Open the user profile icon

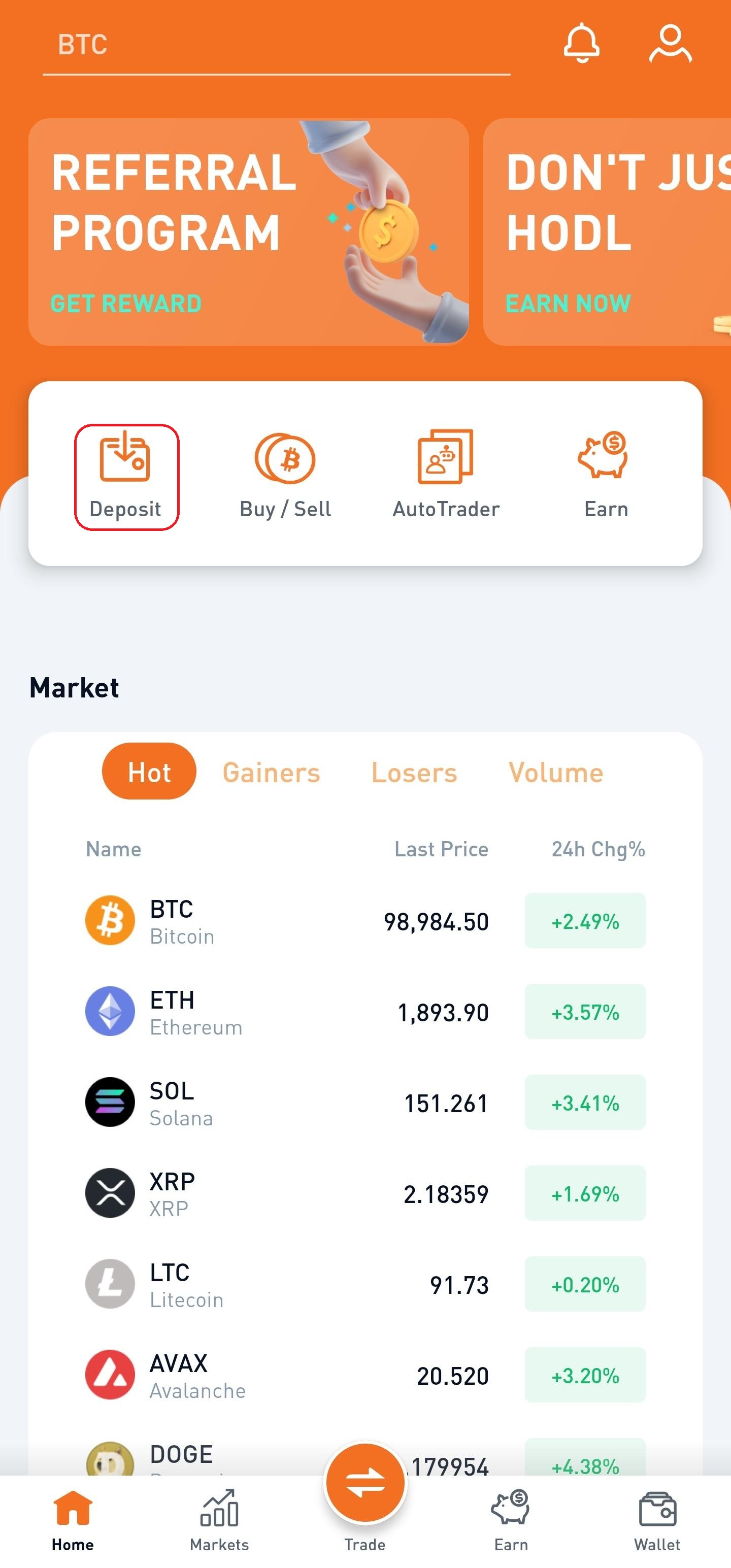[x=670, y=43]
